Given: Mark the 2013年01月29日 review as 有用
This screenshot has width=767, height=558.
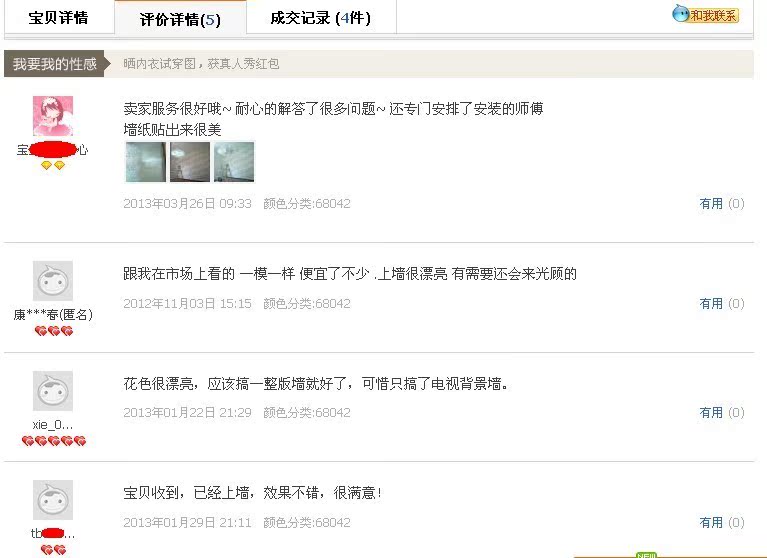Looking at the screenshot, I should (x=711, y=523).
